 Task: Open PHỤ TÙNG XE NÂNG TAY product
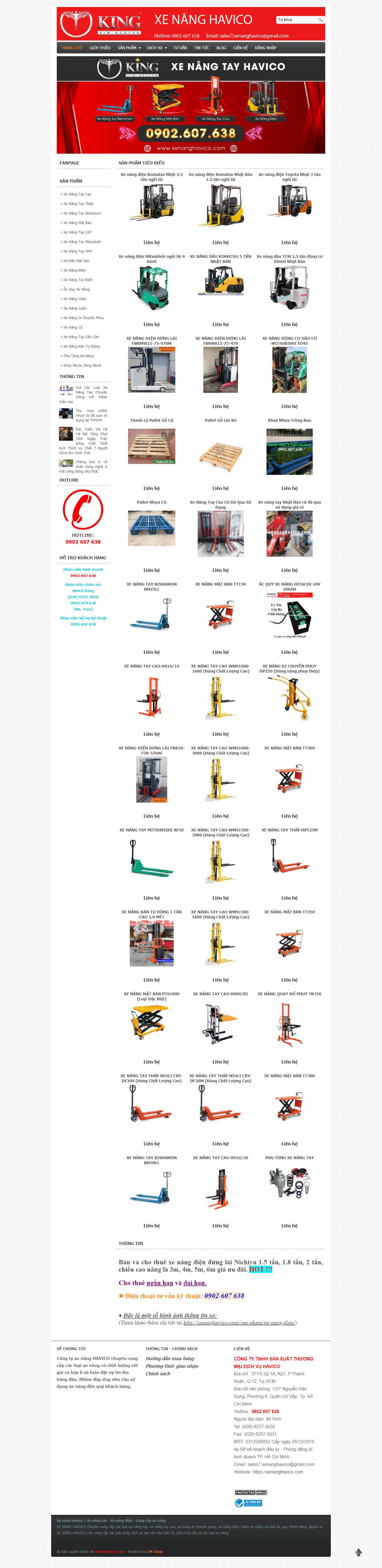(289, 1157)
